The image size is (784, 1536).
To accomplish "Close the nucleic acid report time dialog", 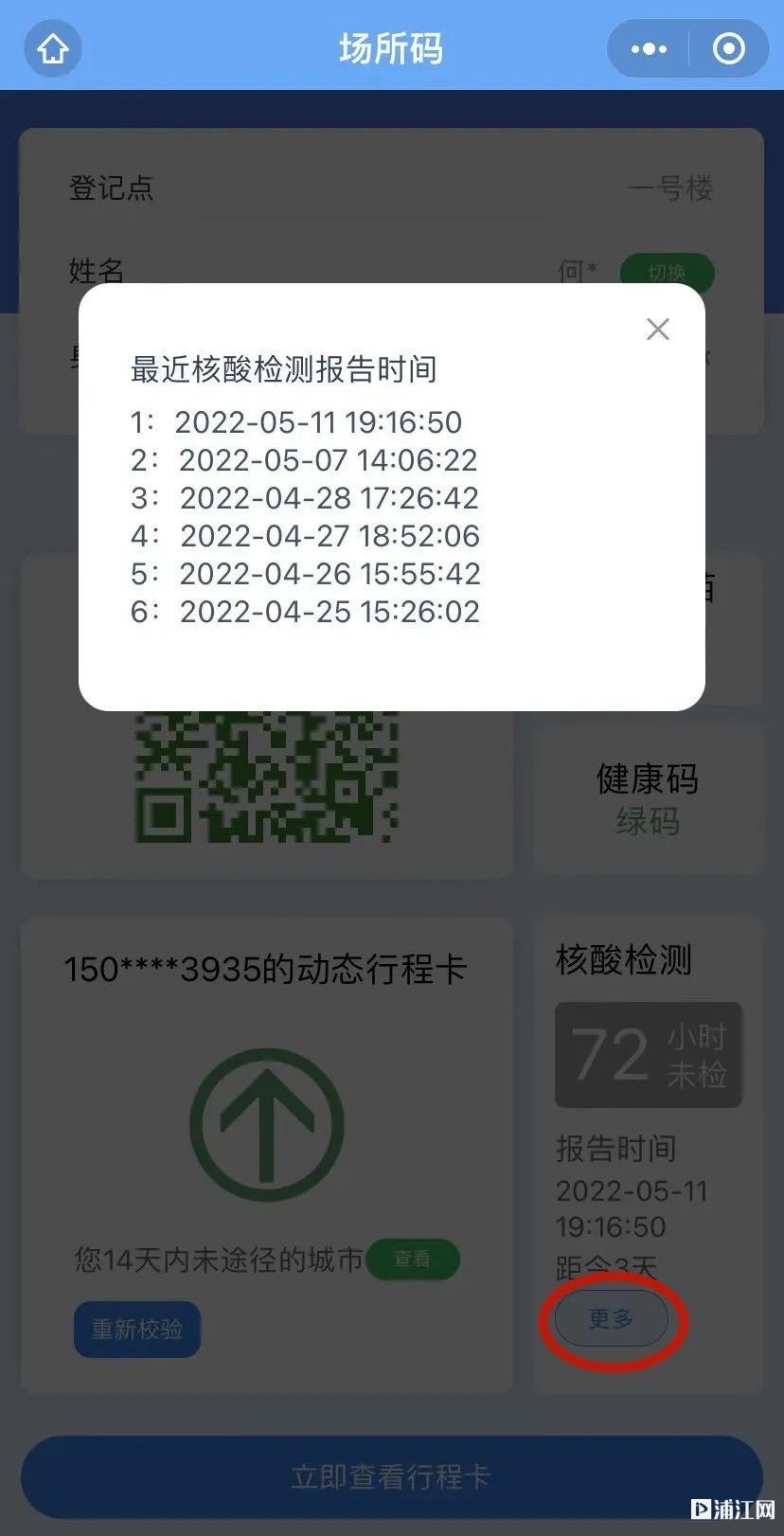I will point(657,330).
